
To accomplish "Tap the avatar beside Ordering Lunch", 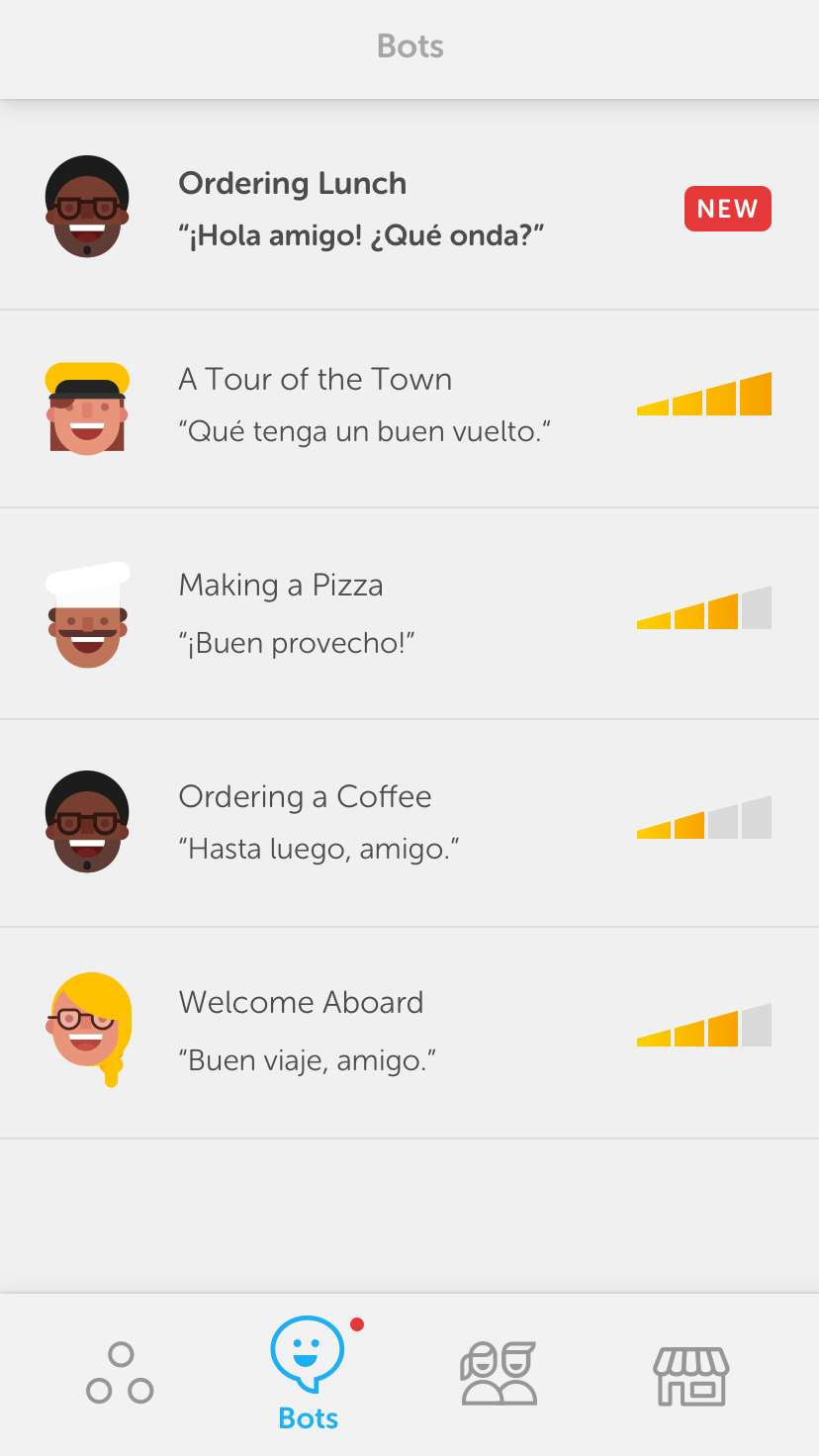I will pyautogui.click(x=87, y=206).
